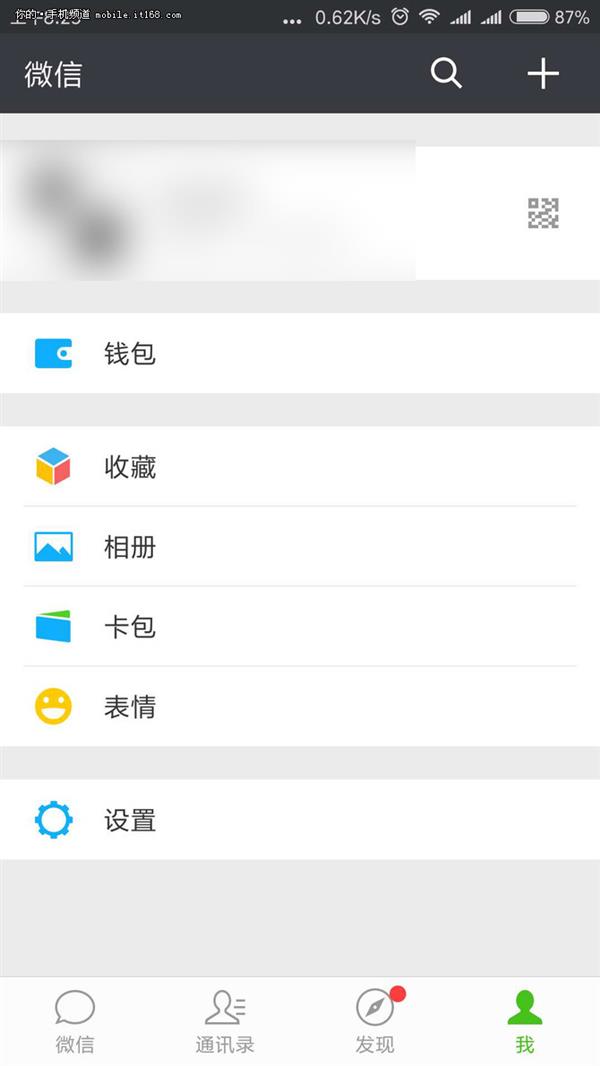
Task: Switch to the 通讯录 contacts tab
Action: click(x=225, y=1022)
